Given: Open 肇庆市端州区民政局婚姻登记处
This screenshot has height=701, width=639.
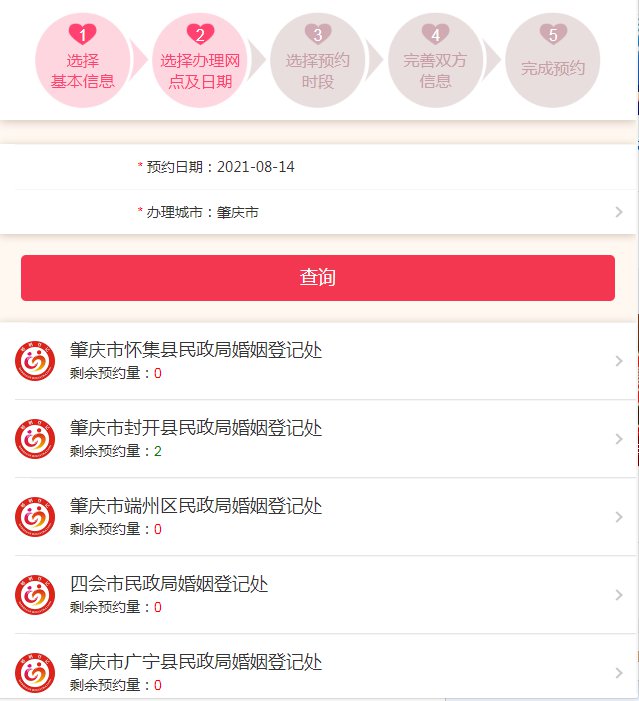Looking at the screenshot, I should (x=318, y=517).
